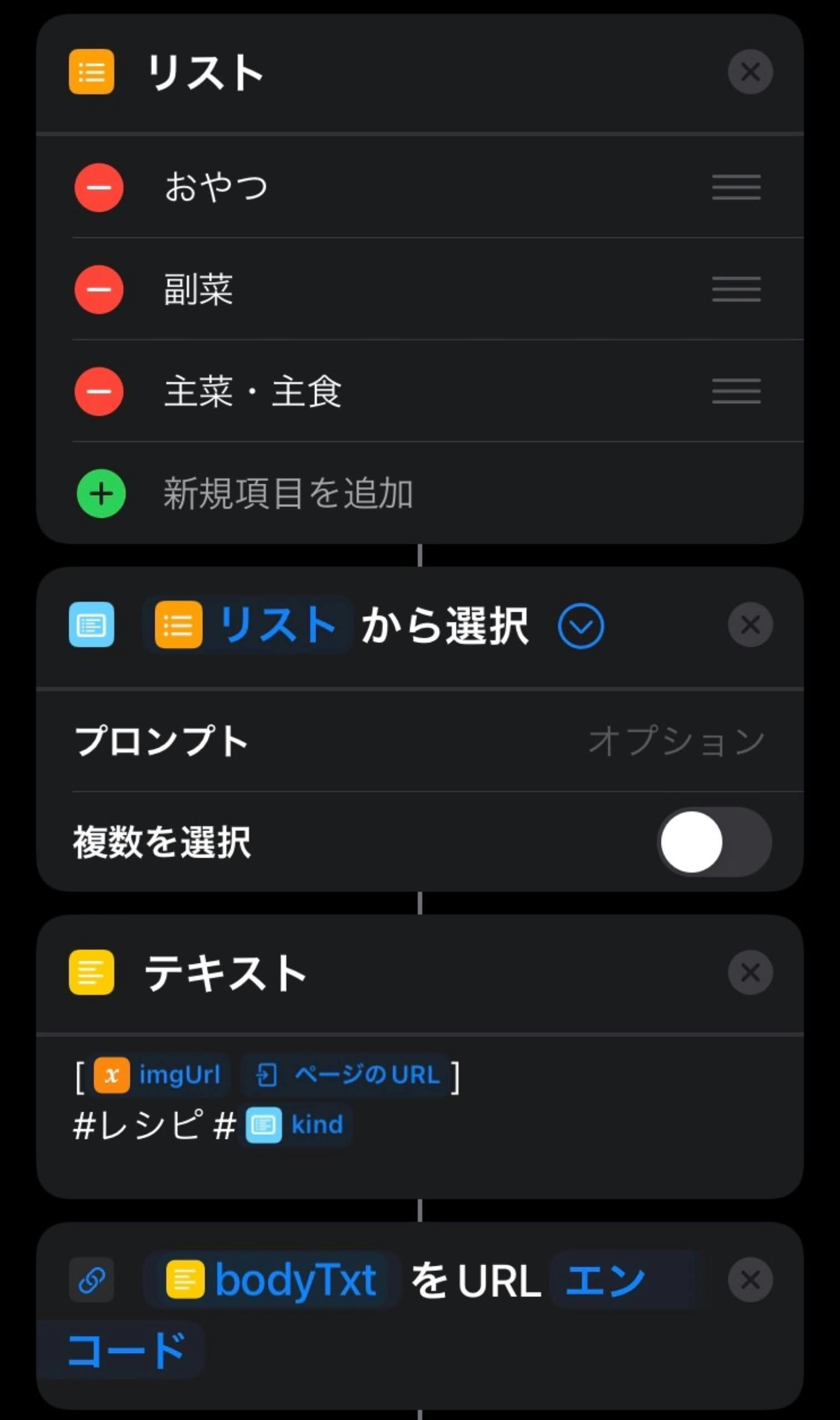Select the imgUrl variable in the text
This screenshot has width=840, height=1420.
coord(161,1074)
